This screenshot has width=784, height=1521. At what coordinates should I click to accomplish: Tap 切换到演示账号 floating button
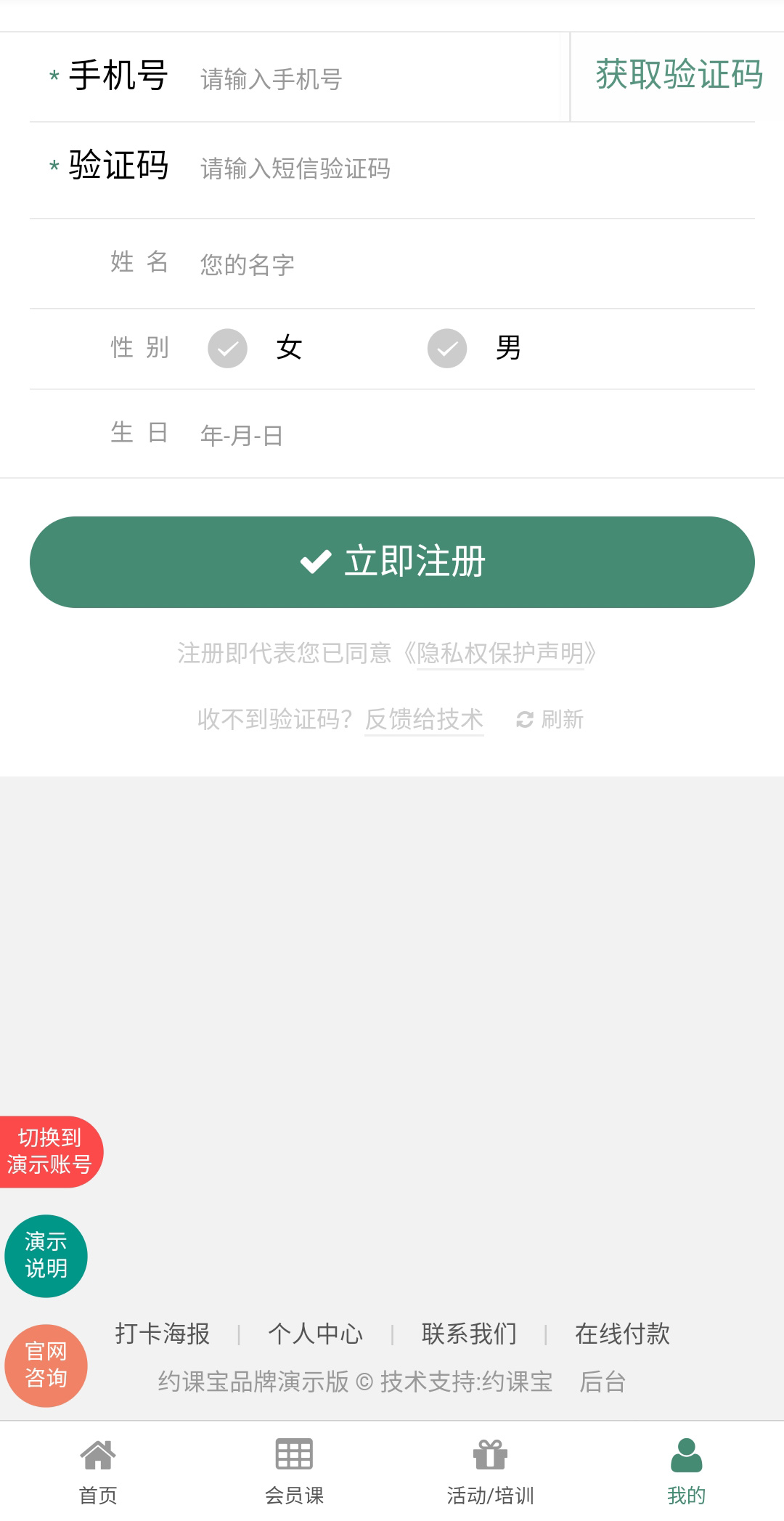(x=50, y=1152)
